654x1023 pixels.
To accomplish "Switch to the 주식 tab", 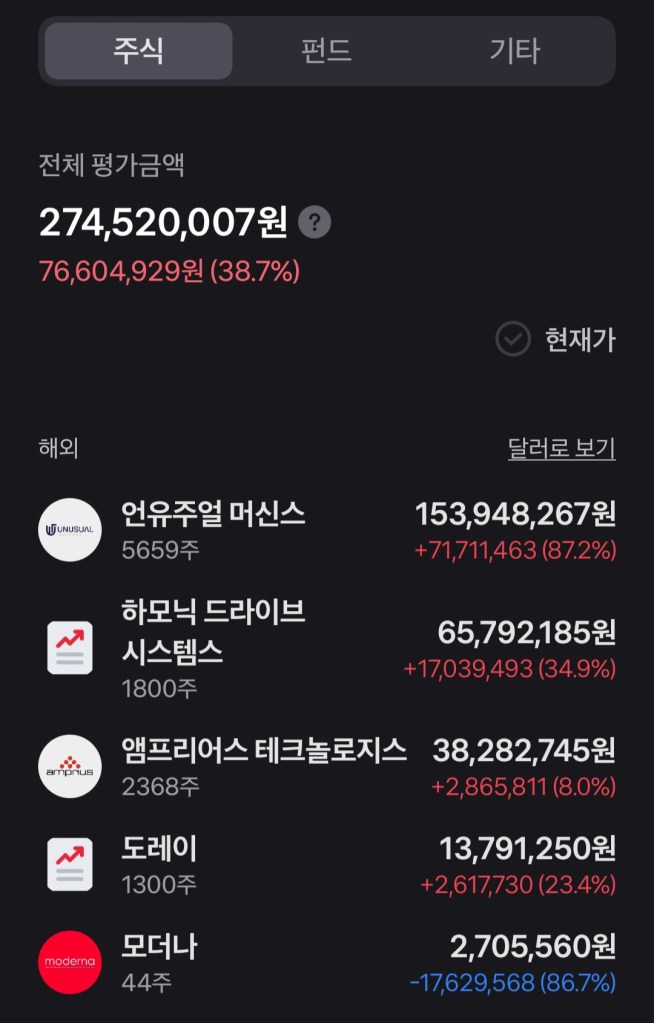I will 138,51.
